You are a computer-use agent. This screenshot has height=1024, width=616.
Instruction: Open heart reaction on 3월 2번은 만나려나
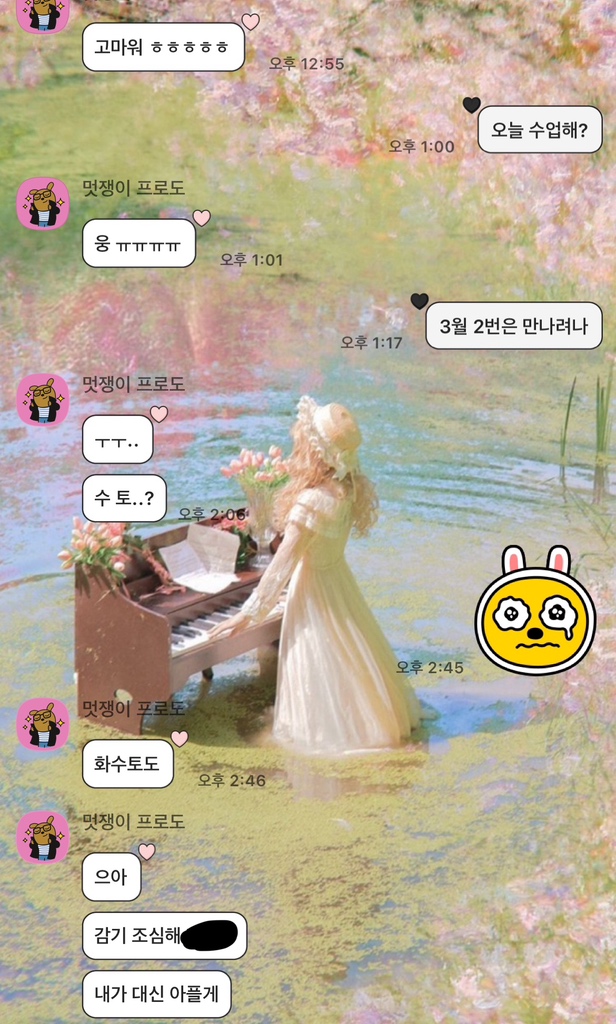click(x=420, y=301)
